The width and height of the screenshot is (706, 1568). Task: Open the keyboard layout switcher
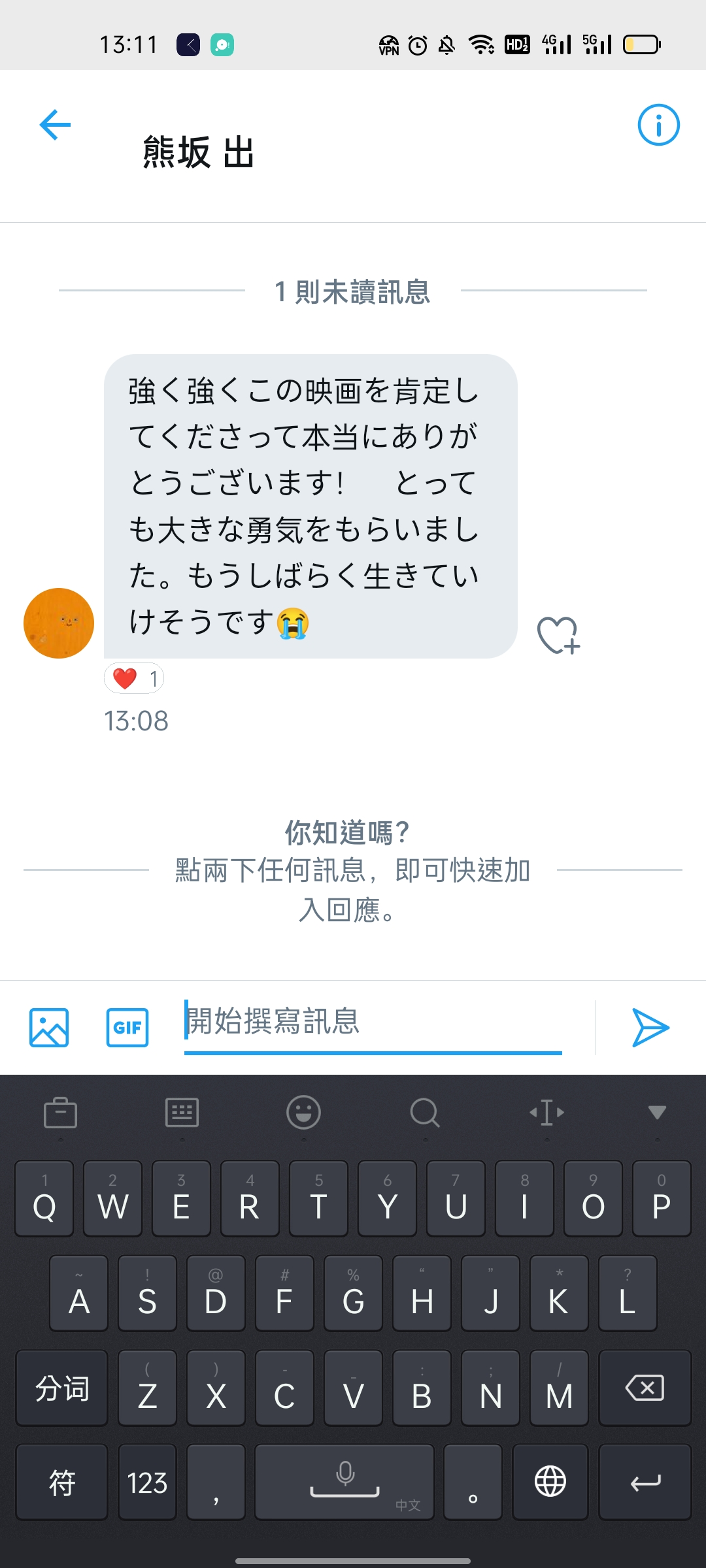click(x=182, y=1112)
